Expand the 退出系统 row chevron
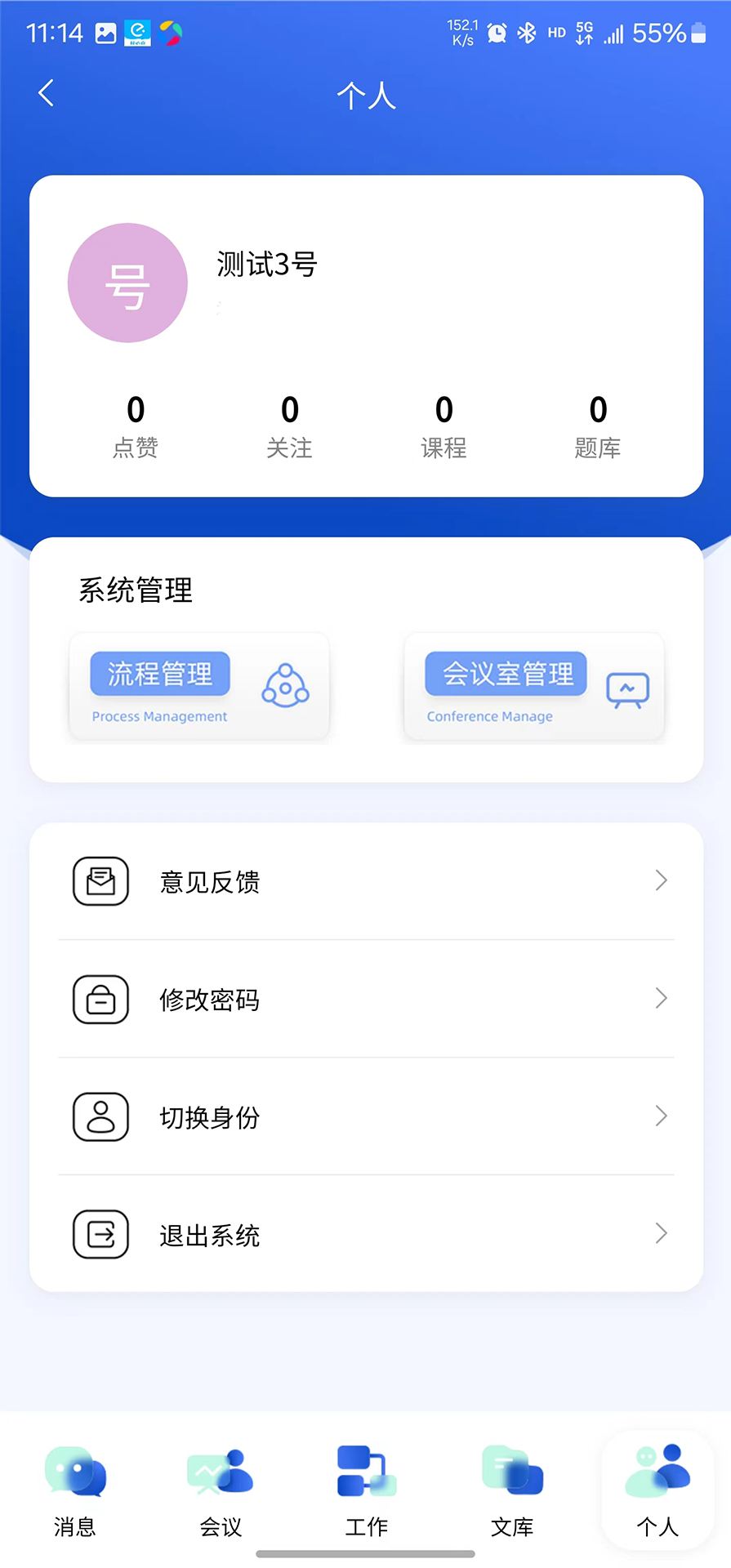 click(661, 1233)
